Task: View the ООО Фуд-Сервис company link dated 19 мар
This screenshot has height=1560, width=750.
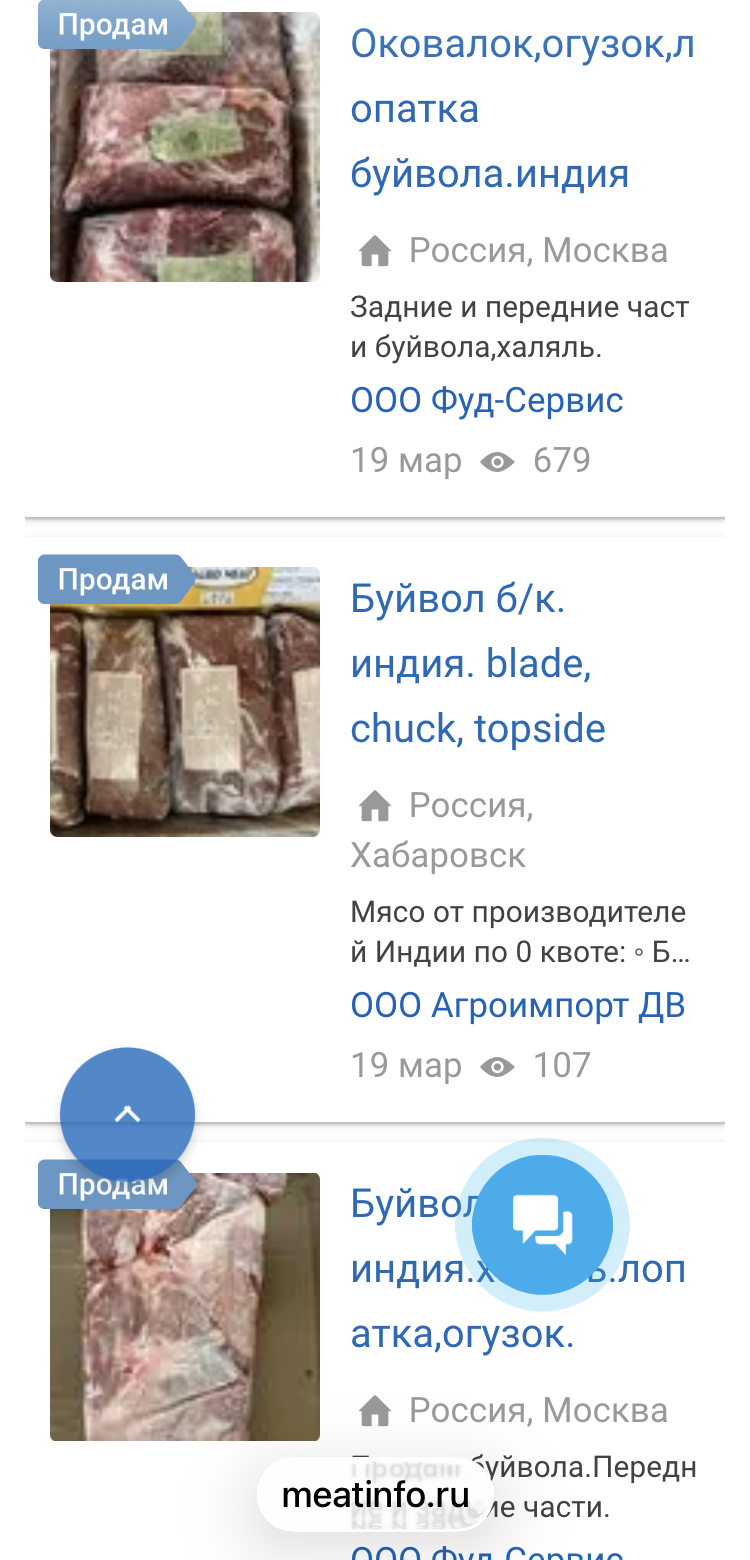Action: [x=487, y=401]
